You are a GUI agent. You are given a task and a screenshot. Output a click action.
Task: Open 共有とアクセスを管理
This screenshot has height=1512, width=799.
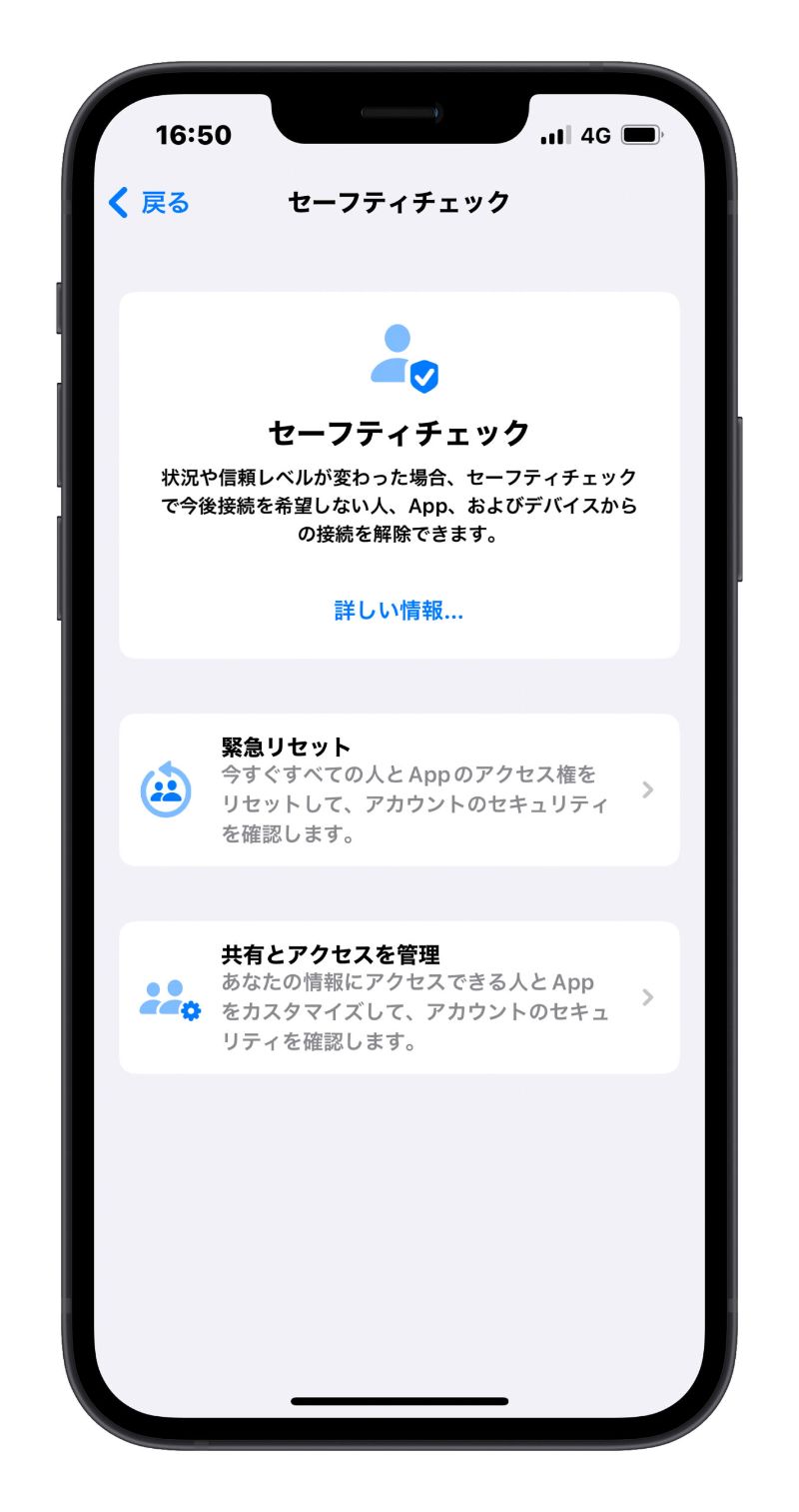[399, 997]
